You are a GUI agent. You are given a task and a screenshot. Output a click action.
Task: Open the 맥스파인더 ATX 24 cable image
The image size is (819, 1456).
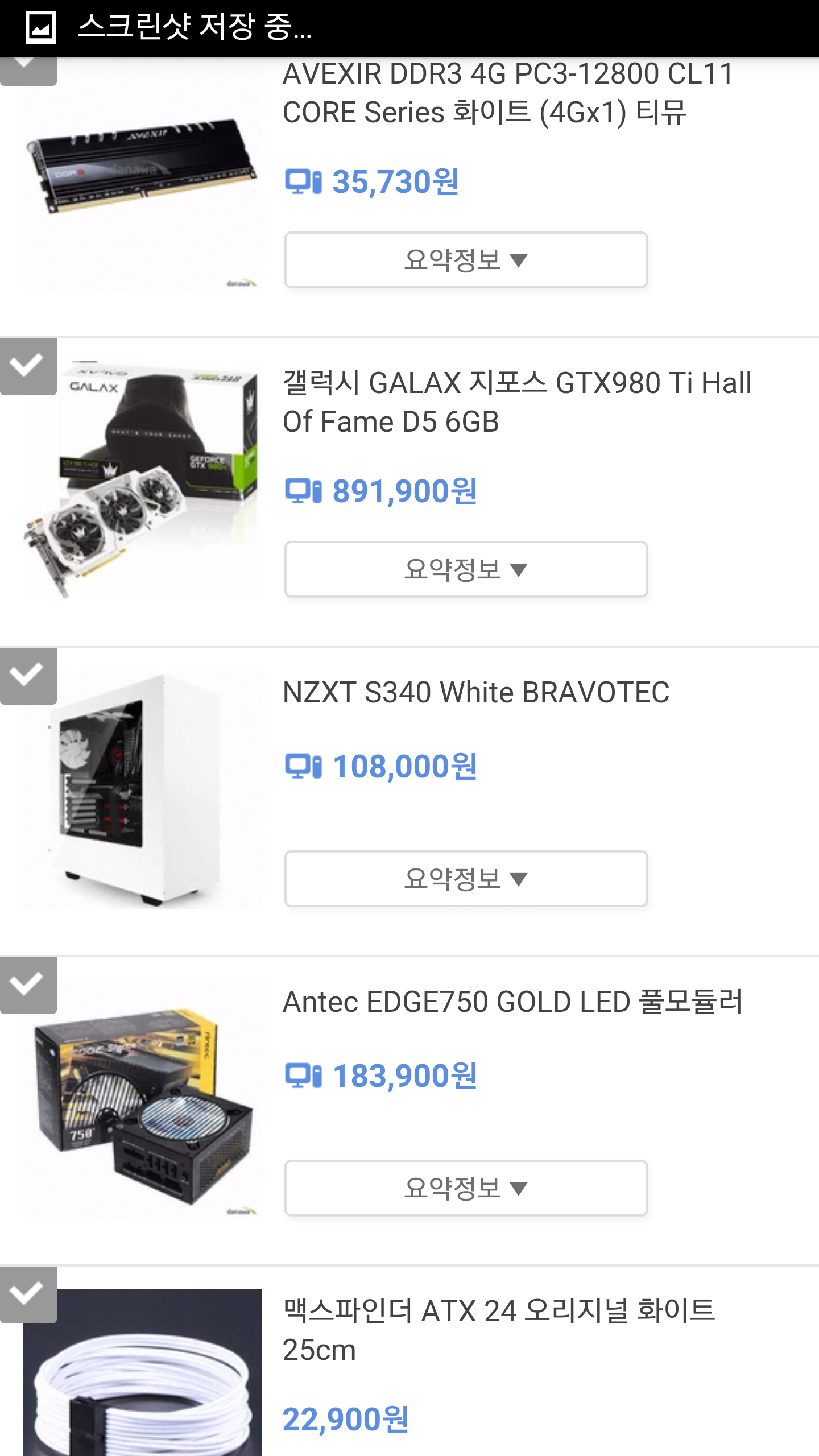tap(142, 1376)
